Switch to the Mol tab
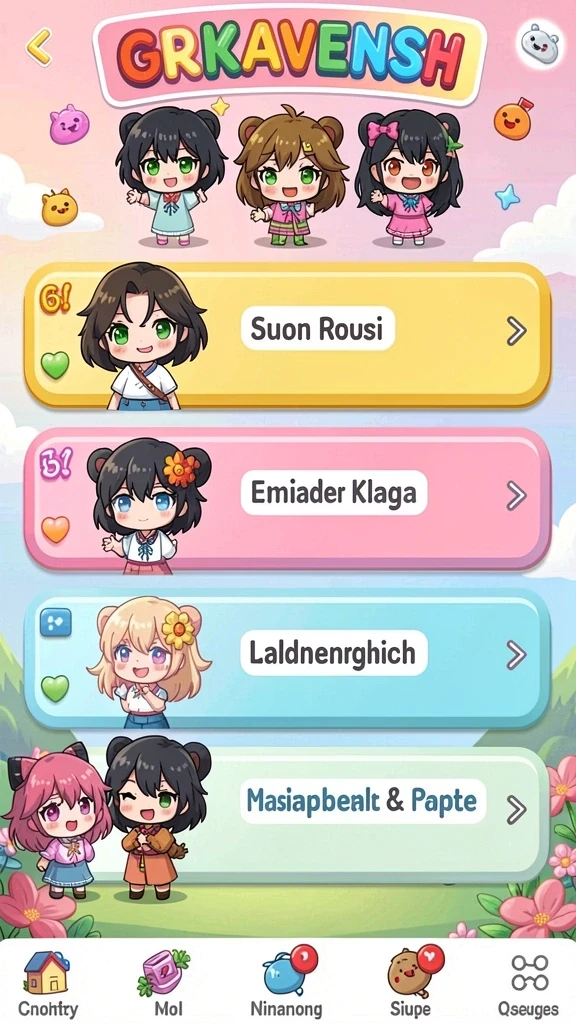Viewport: 576px width, 1024px height. (168, 983)
